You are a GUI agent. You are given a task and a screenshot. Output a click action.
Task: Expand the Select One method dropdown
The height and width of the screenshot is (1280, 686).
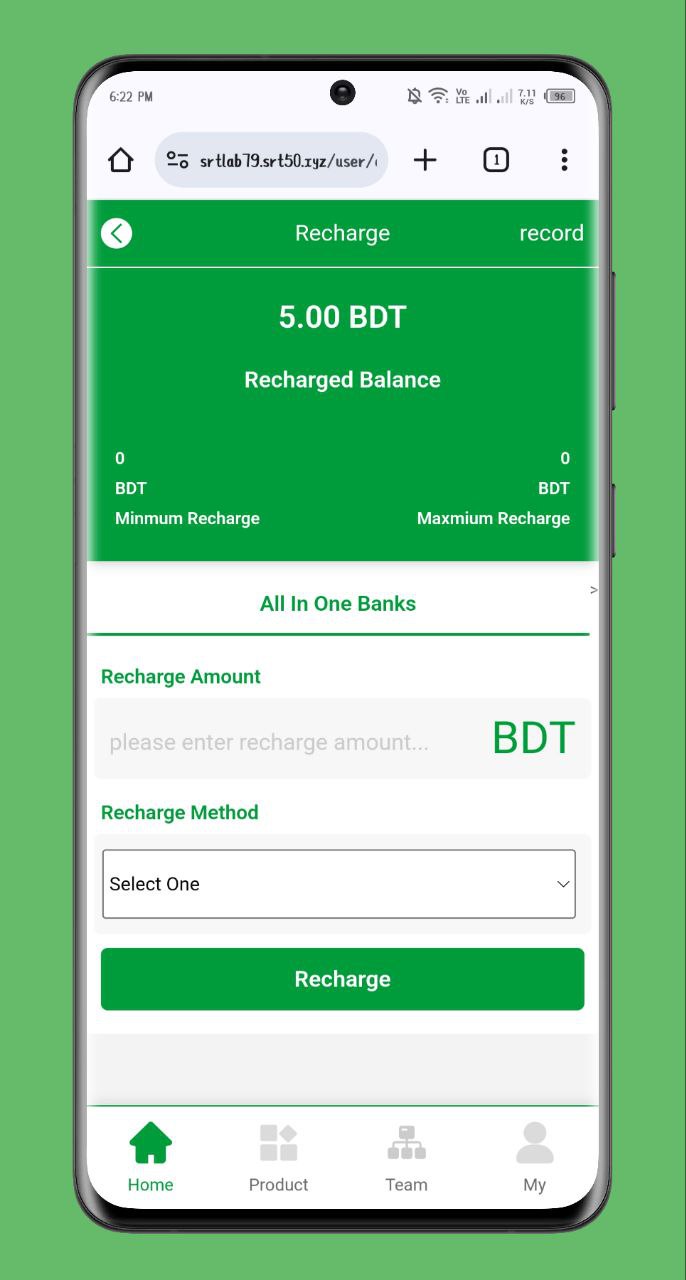(x=339, y=884)
